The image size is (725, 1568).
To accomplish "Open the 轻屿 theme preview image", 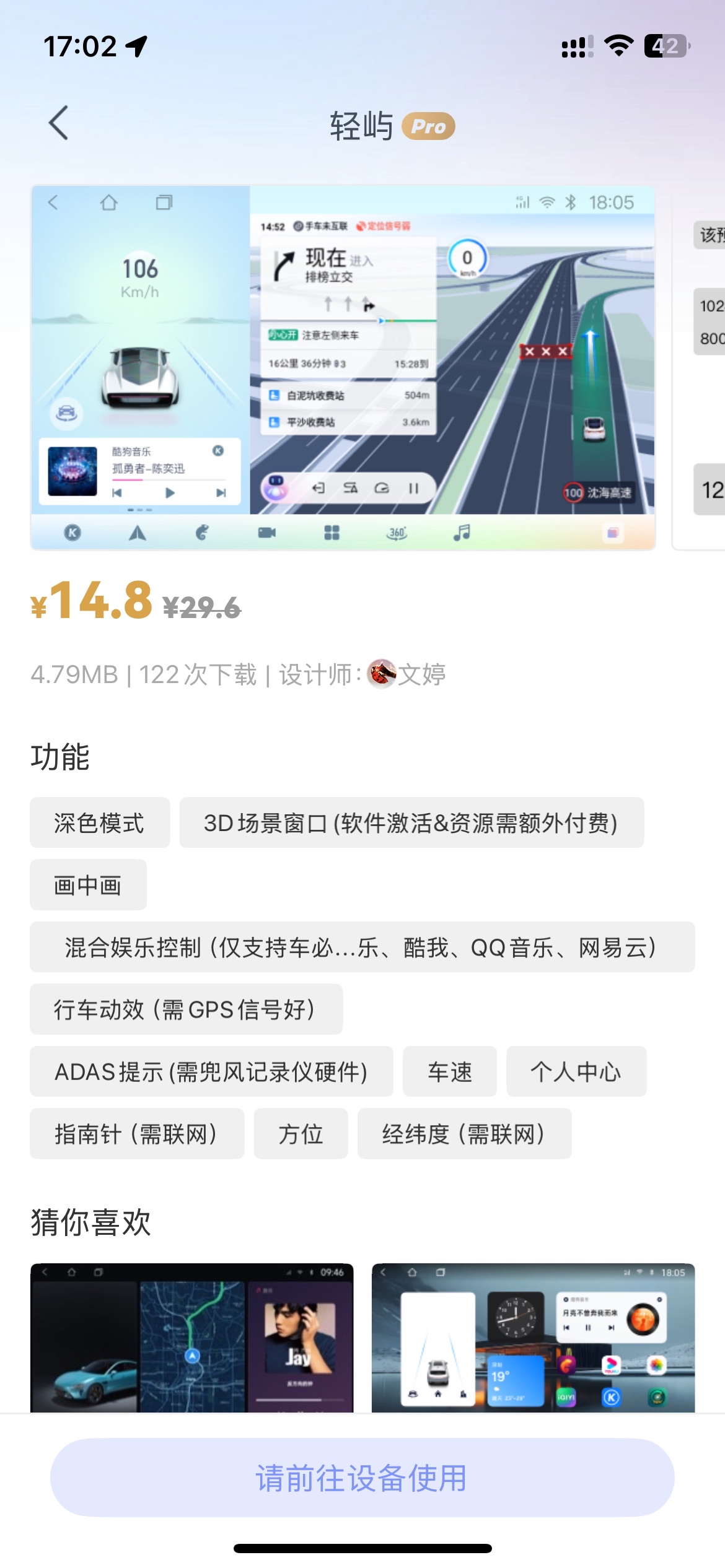I will click(x=343, y=367).
